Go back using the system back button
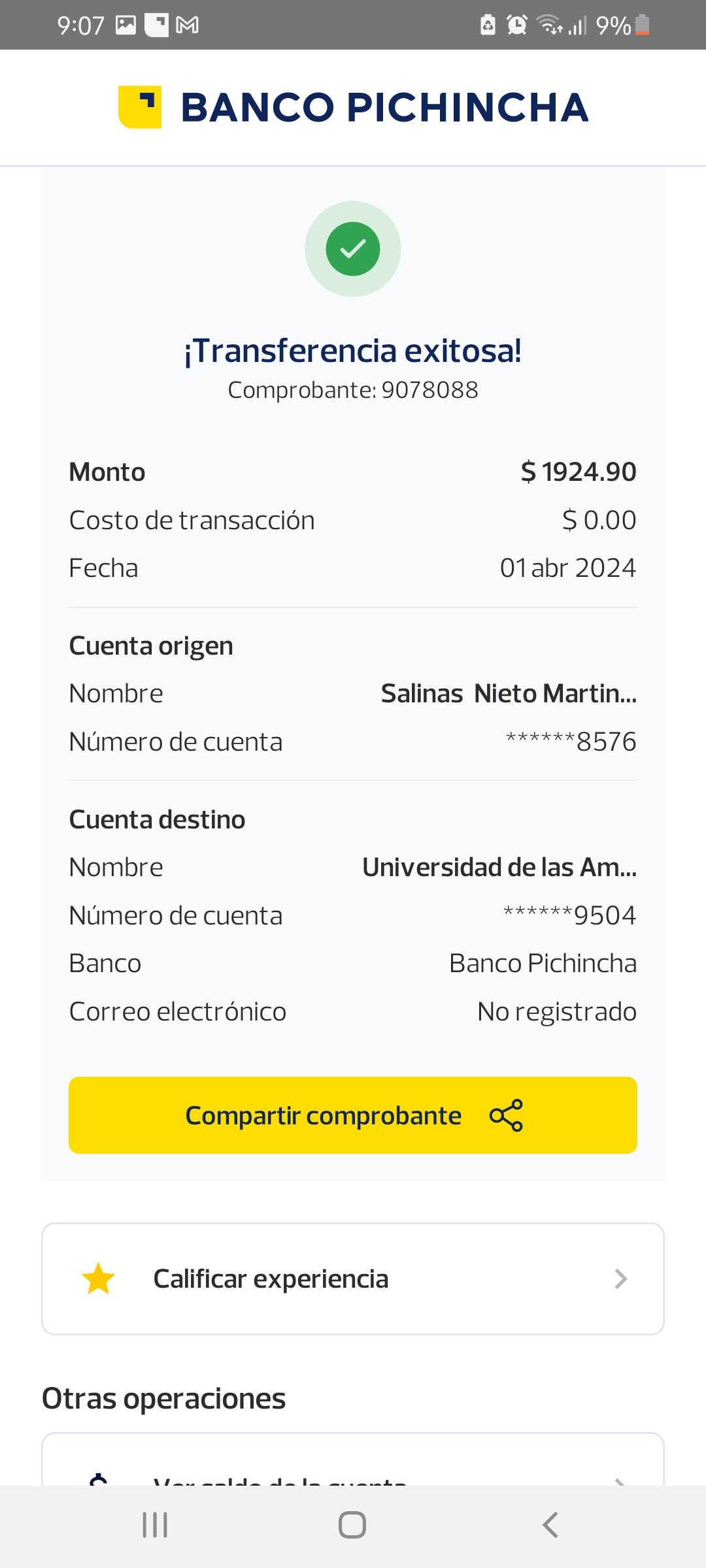706x1568 pixels. click(x=550, y=1525)
